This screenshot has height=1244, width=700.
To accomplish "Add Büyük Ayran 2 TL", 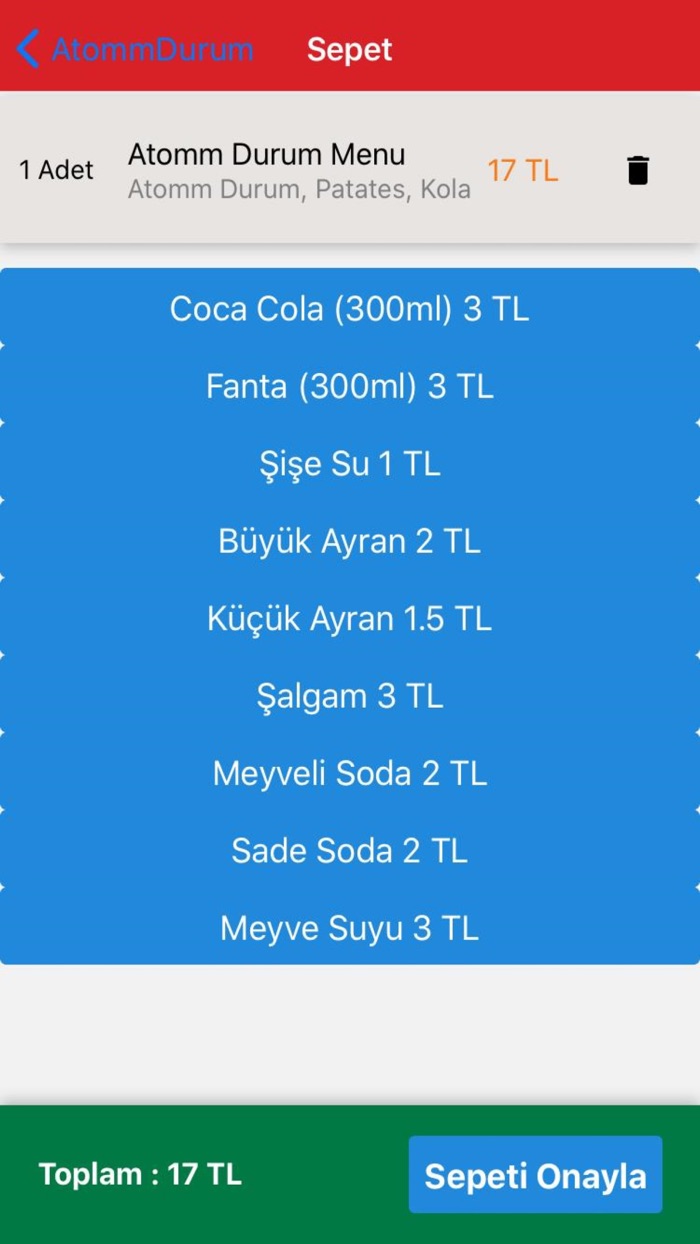I will [349, 541].
